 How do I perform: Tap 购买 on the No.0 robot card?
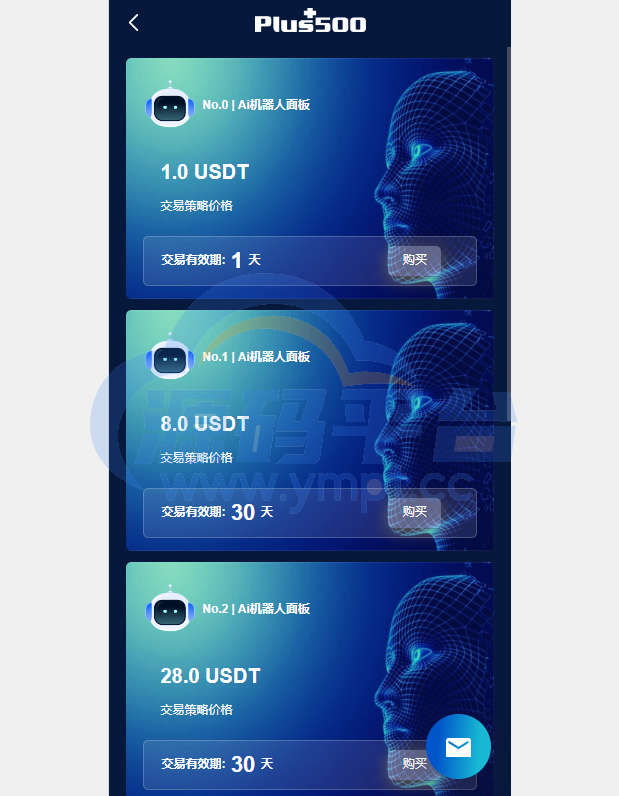click(414, 260)
